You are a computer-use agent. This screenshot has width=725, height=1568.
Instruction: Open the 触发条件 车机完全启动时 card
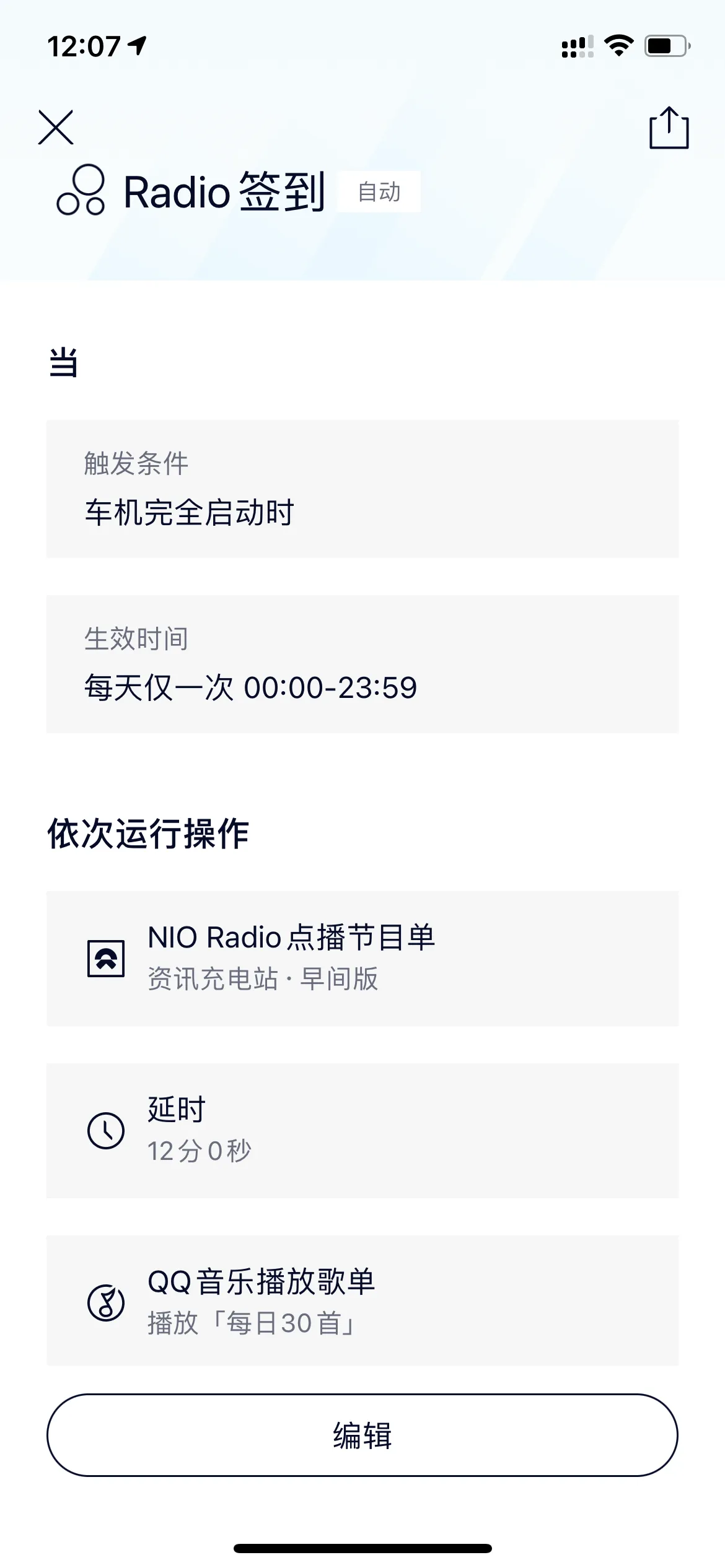[362, 489]
